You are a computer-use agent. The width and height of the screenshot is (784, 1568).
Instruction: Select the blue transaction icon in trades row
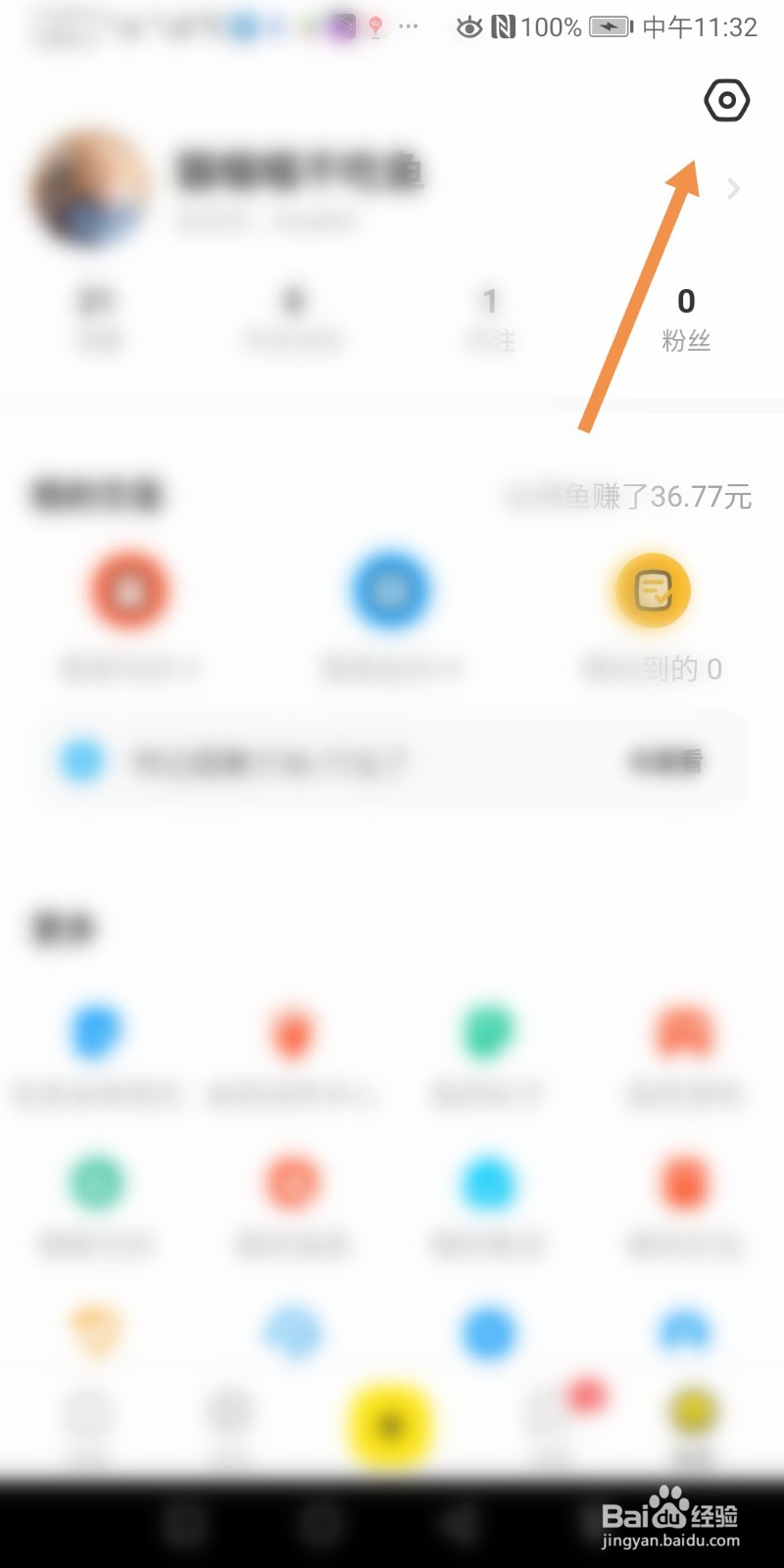389,589
